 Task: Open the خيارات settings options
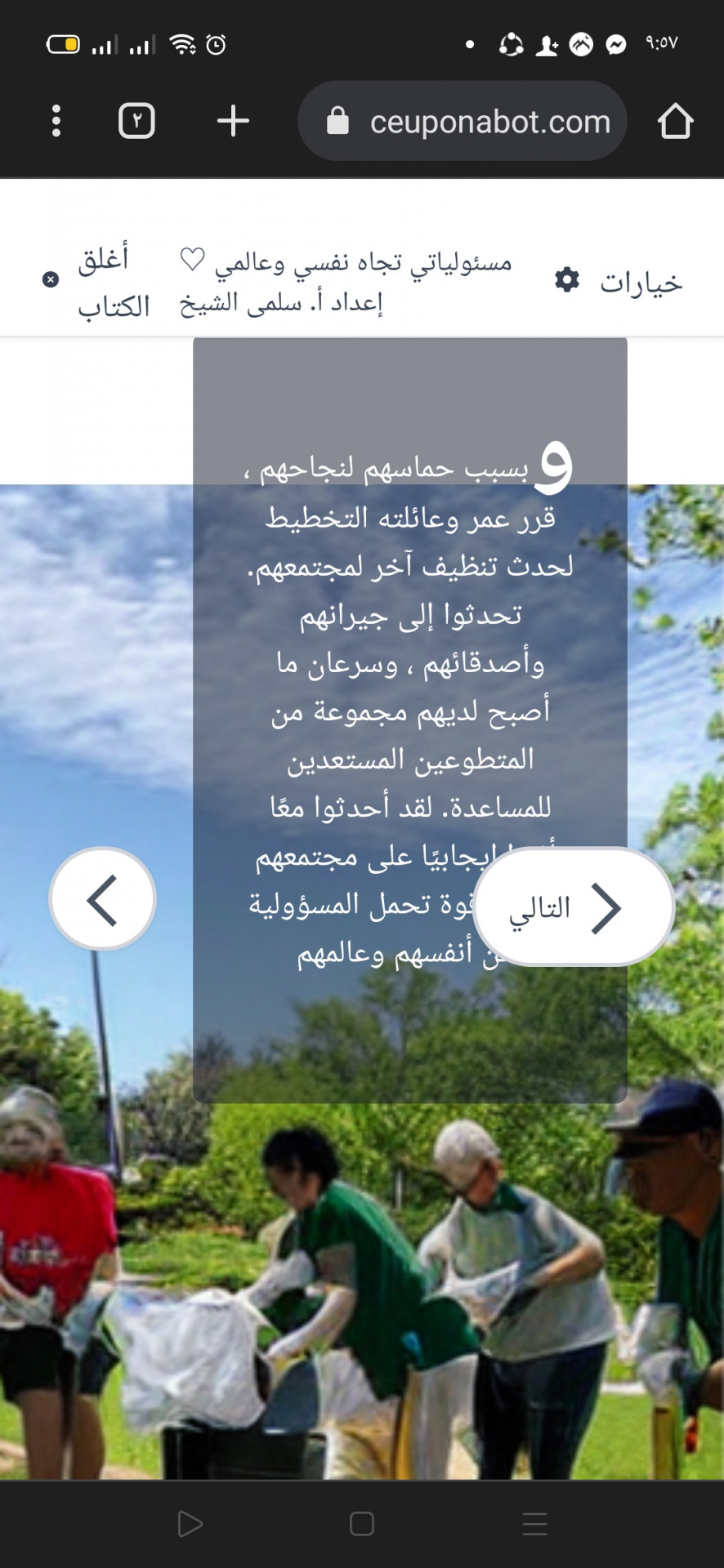pos(619,282)
